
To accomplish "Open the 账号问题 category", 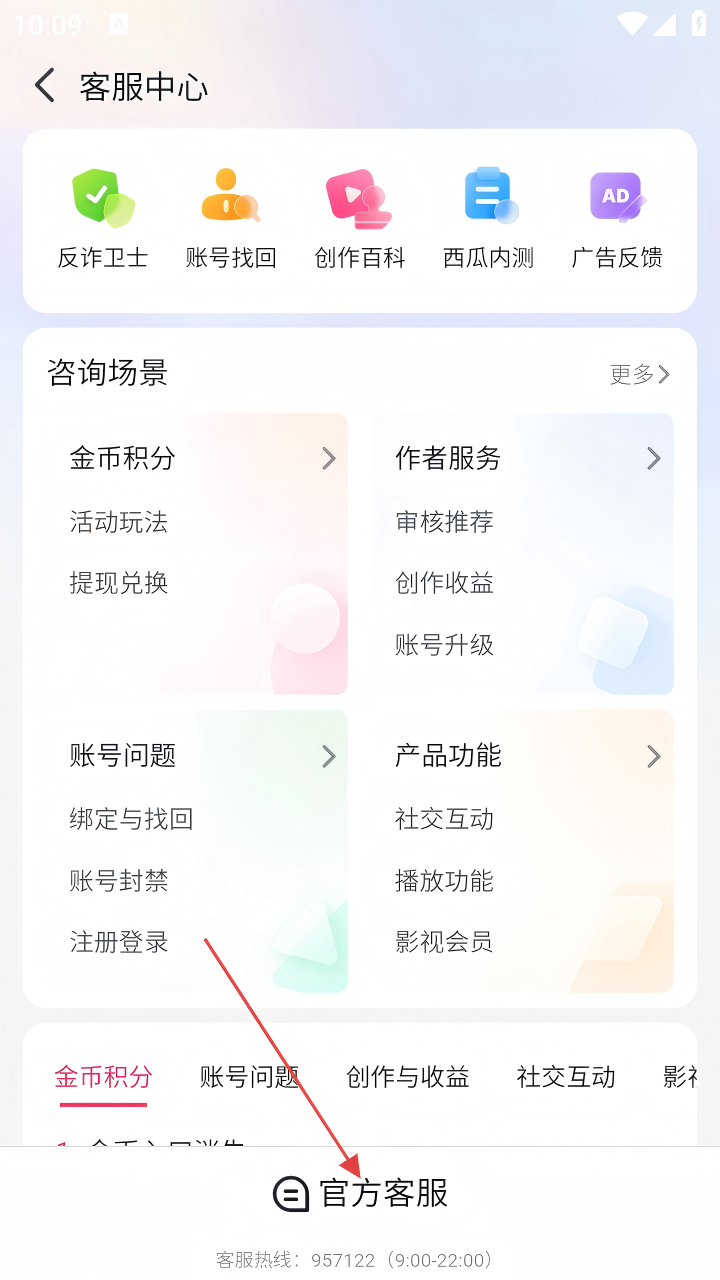I will coord(200,756).
